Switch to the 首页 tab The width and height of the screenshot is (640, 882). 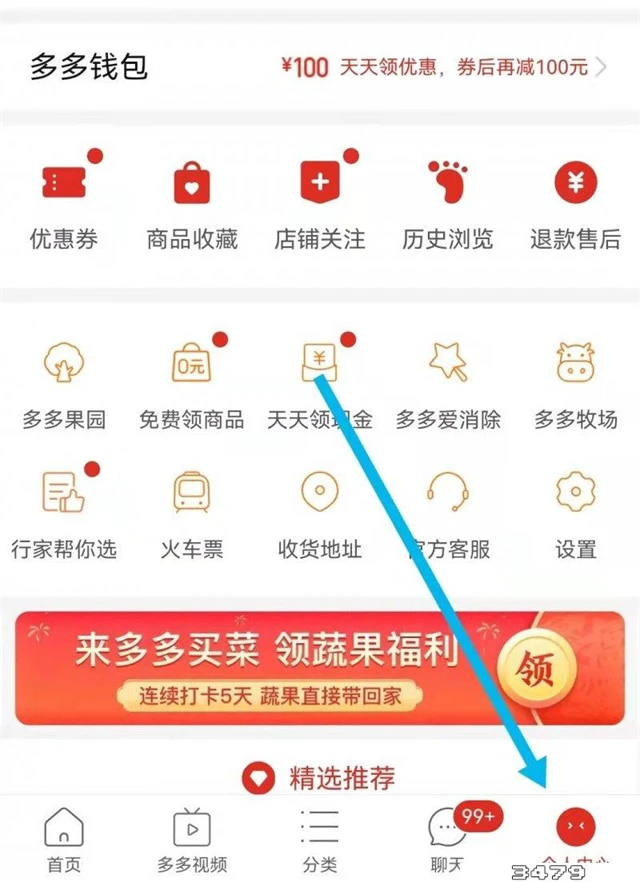(x=64, y=840)
